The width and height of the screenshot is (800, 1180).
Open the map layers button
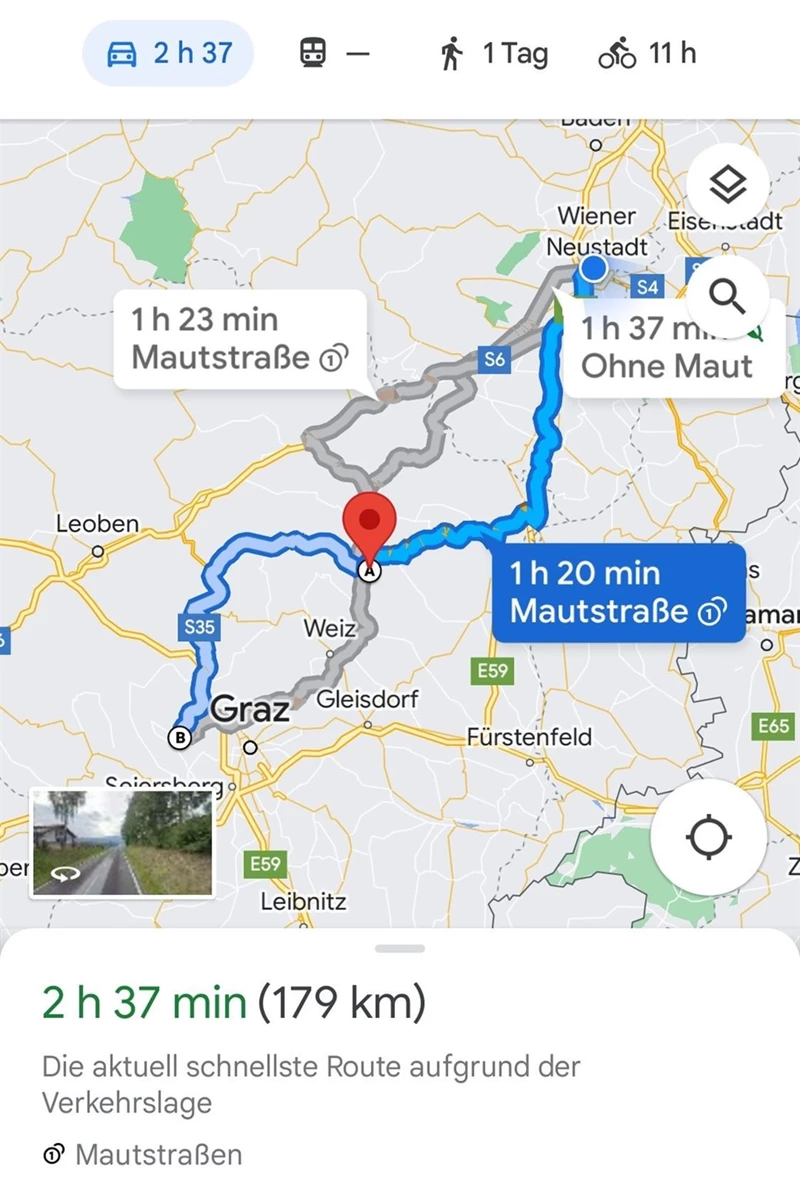(728, 184)
